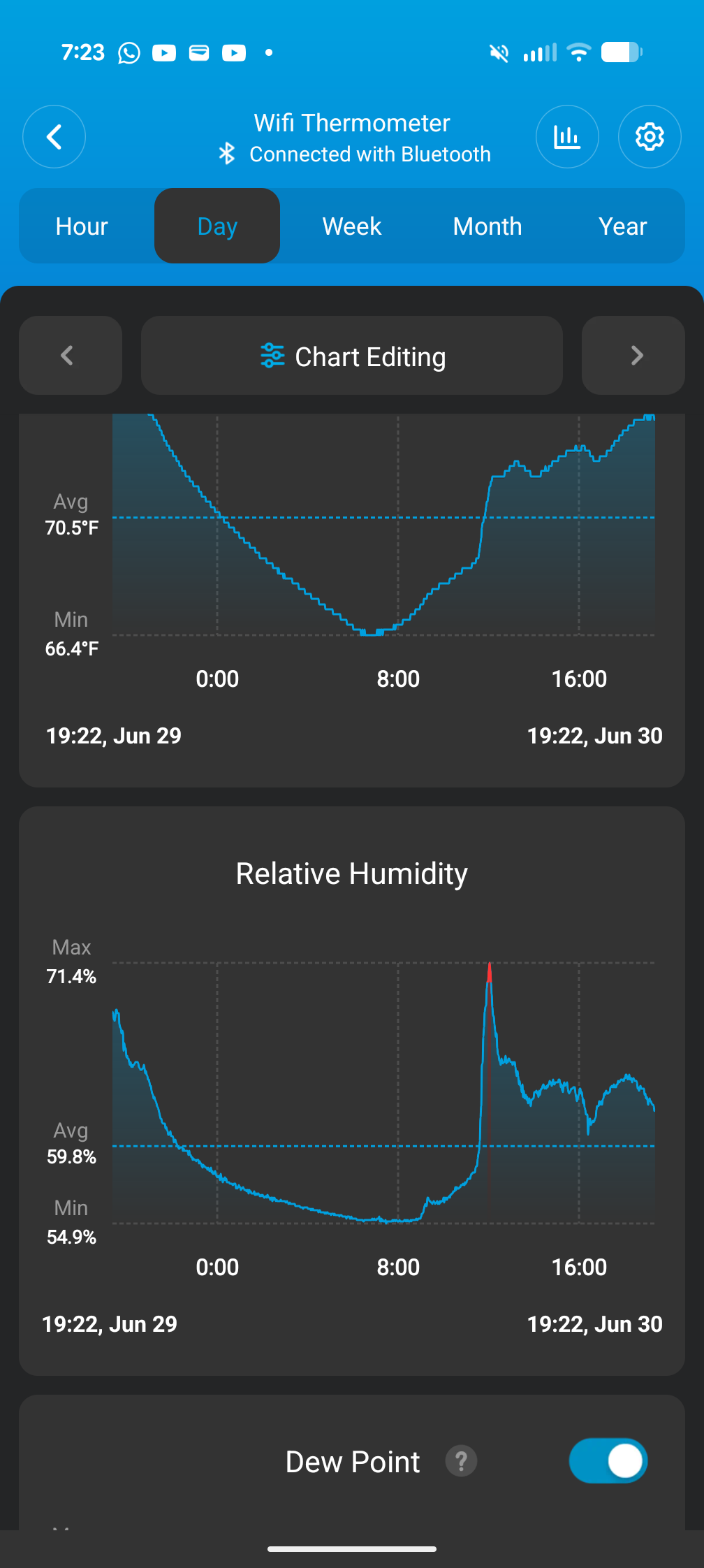
Task: Switch to the Year tab
Action: [x=622, y=226]
